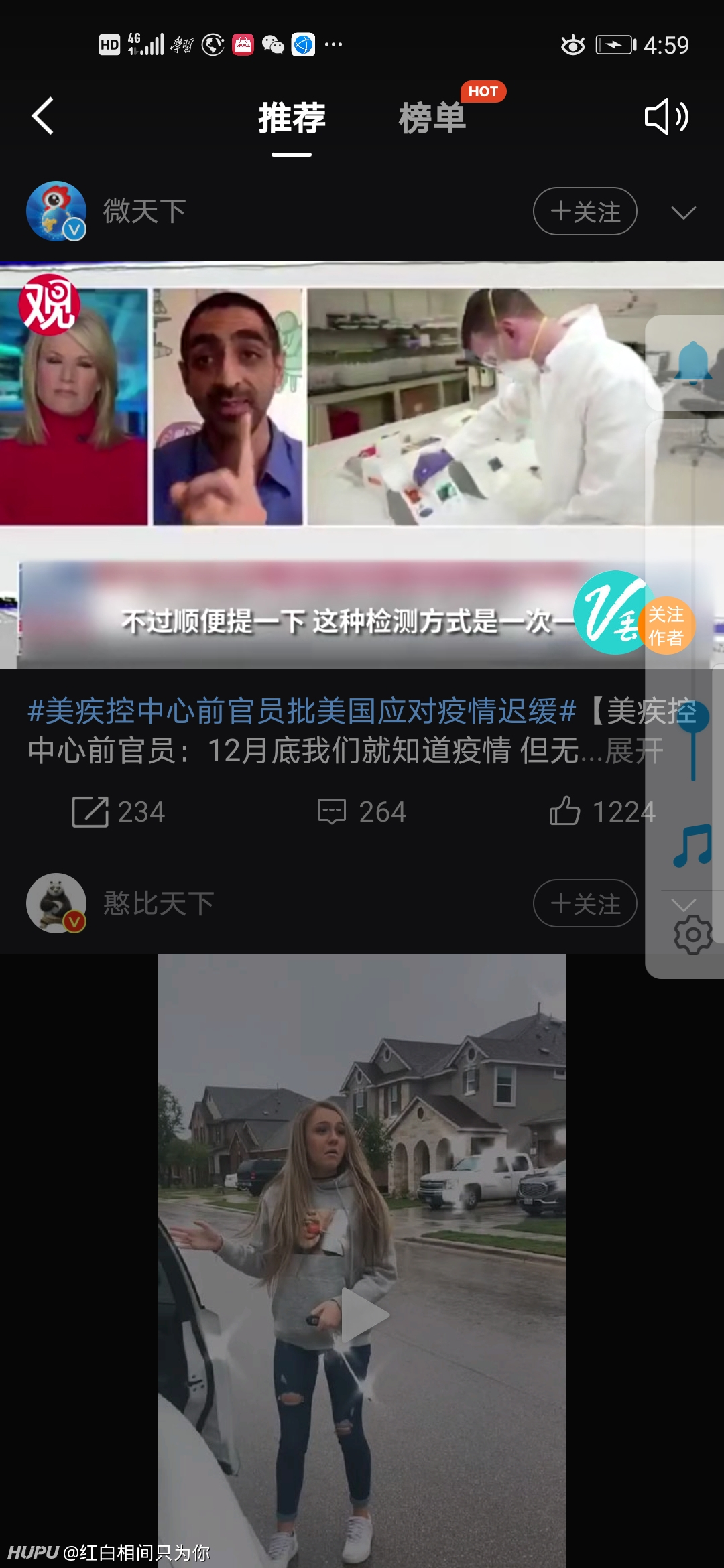Open hashtag #美疾控中心前官员批美国应对疫情迟缓#
The width and height of the screenshot is (724, 1568).
tap(302, 711)
